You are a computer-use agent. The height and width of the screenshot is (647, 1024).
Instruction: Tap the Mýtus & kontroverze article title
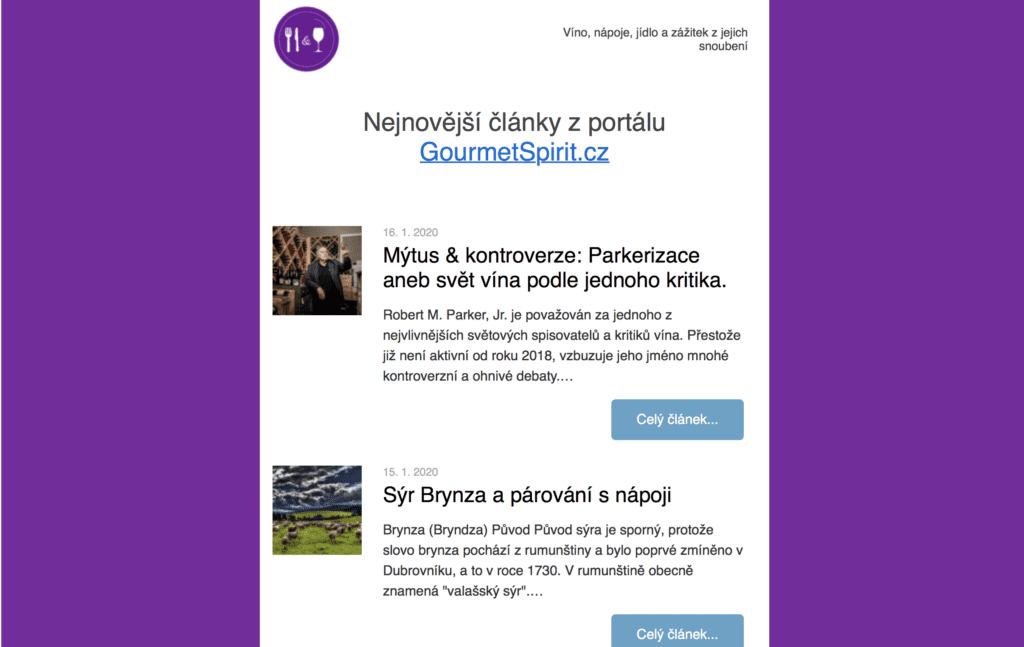(554, 267)
